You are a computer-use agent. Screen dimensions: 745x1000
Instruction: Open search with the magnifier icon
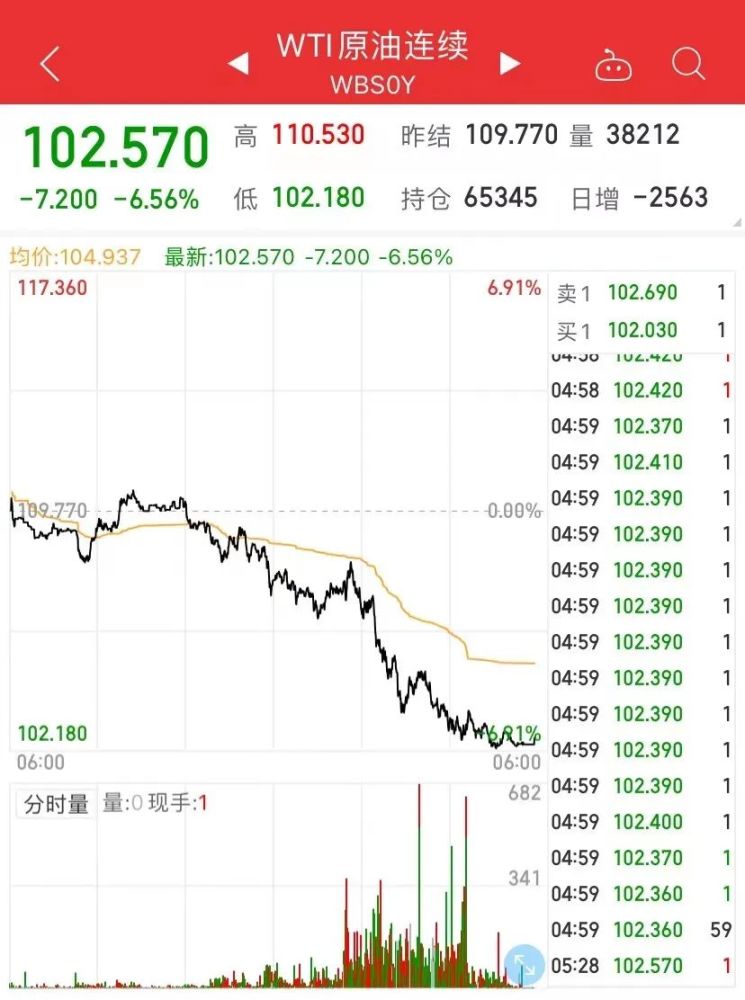[688, 64]
